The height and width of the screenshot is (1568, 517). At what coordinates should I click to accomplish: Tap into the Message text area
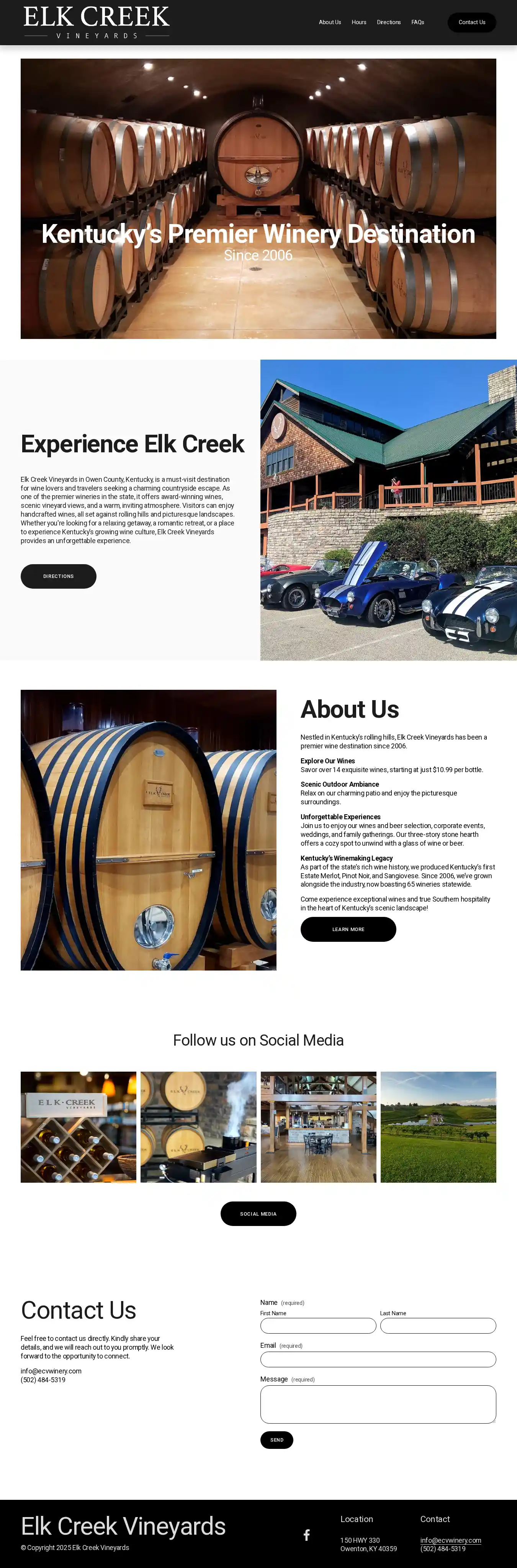[378, 1404]
